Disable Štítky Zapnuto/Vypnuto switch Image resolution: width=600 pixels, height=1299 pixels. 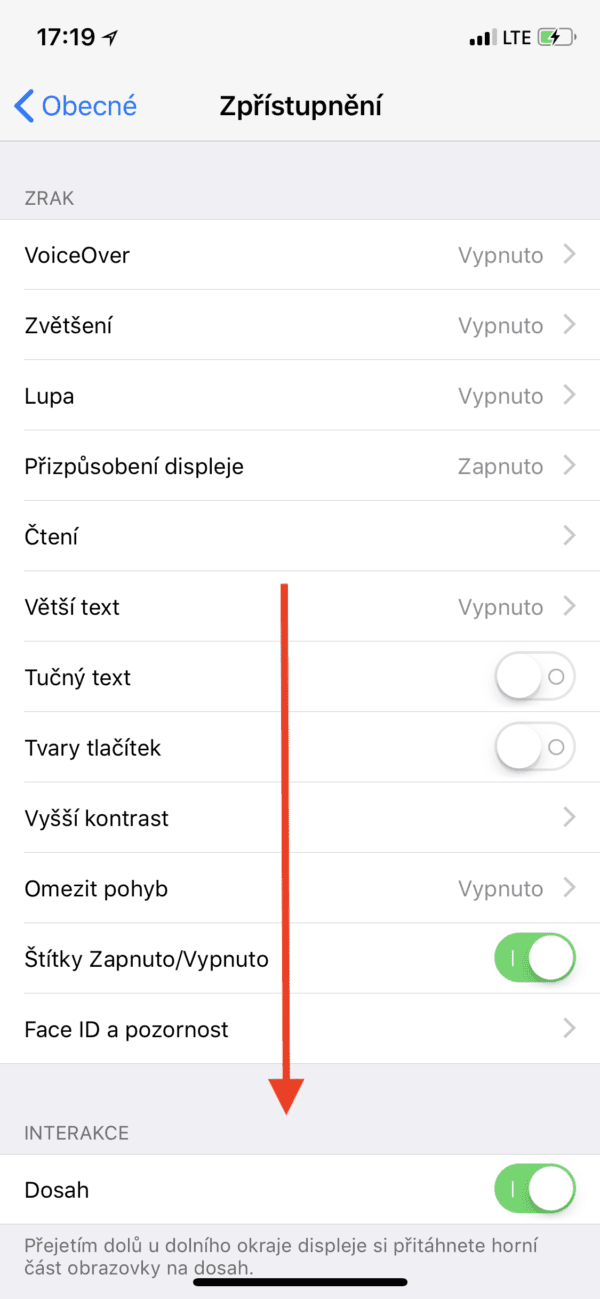(x=534, y=959)
